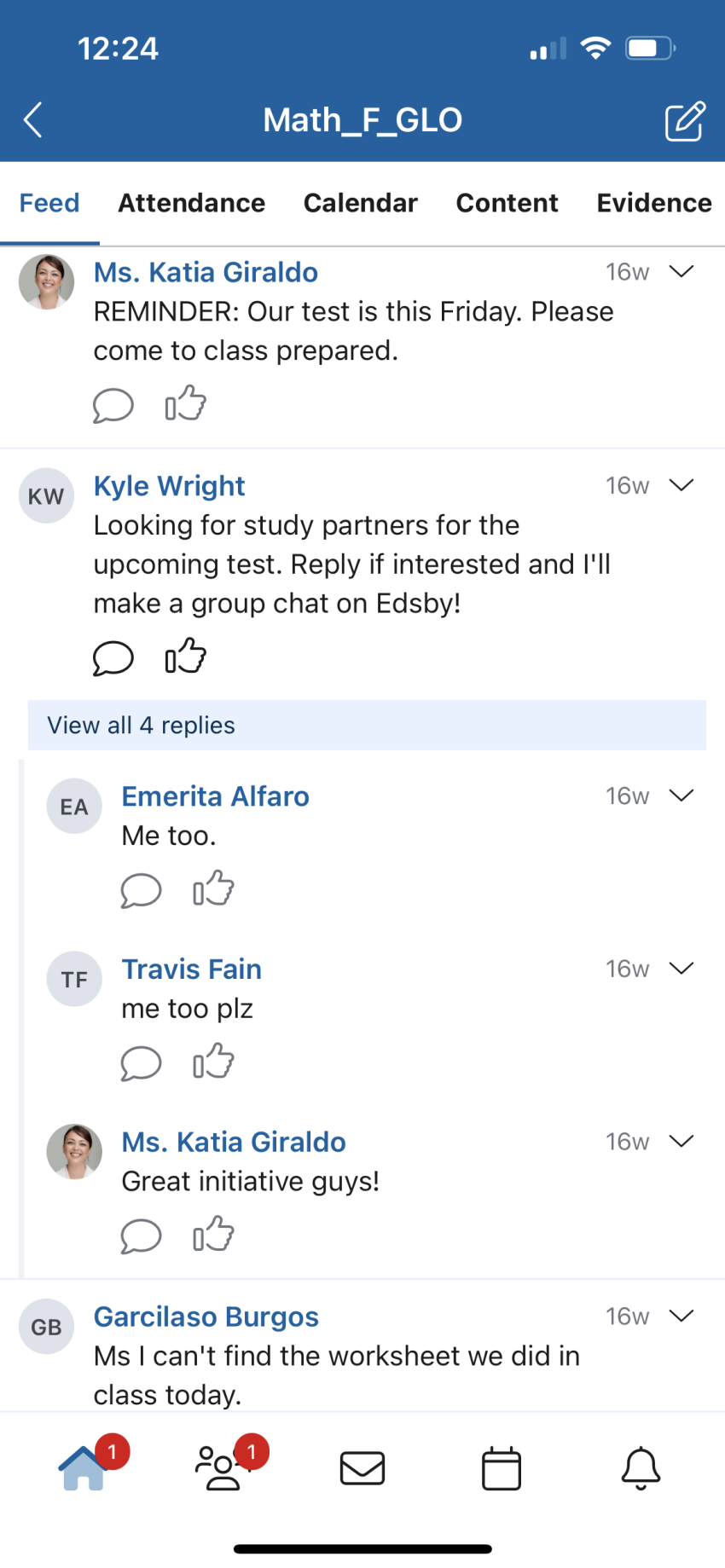Switch to the Evidence tab
725x1568 pixels.
pyautogui.click(x=654, y=203)
